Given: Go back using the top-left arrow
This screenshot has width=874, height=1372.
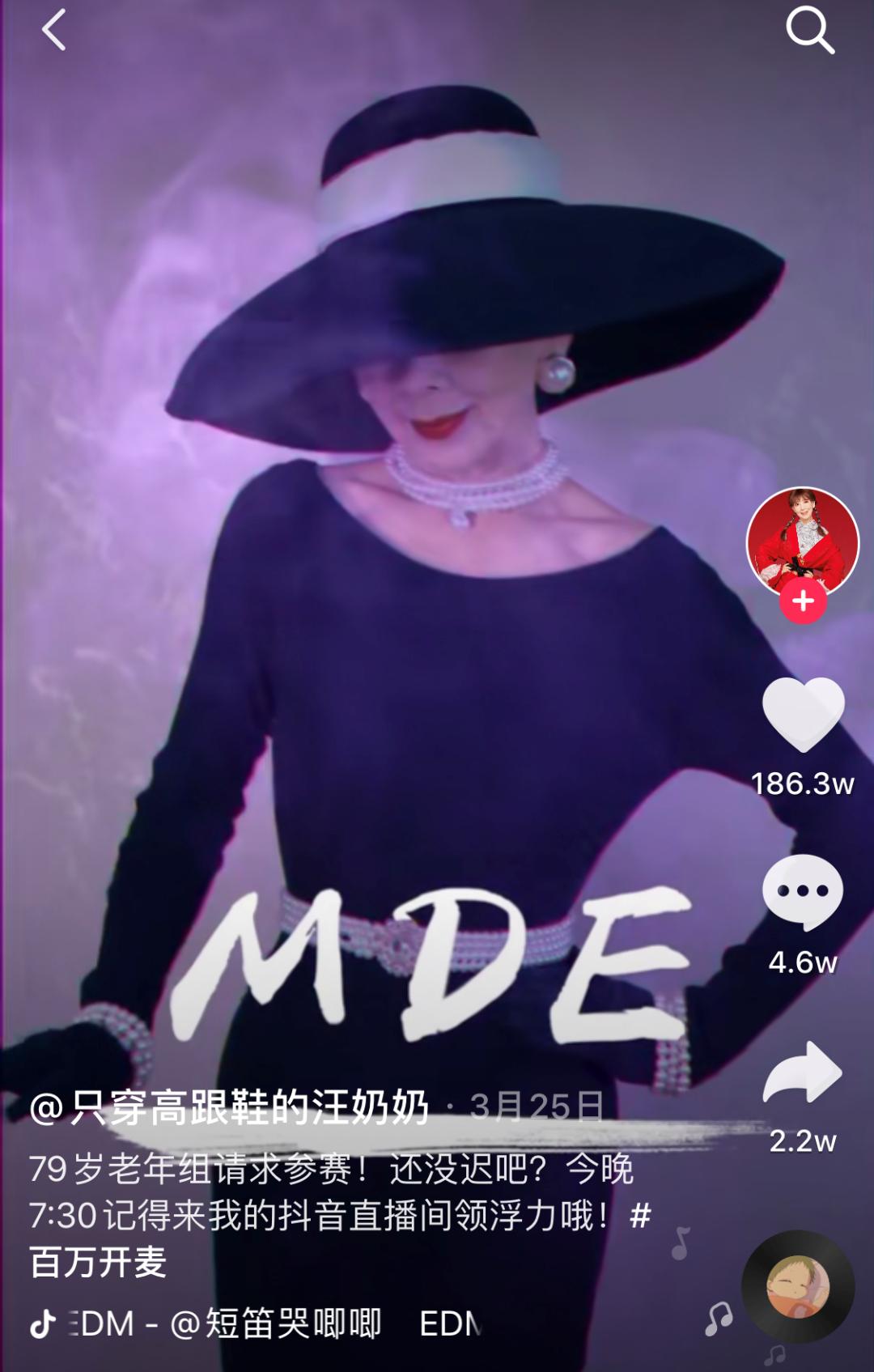Looking at the screenshot, I should click(x=53, y=31).
